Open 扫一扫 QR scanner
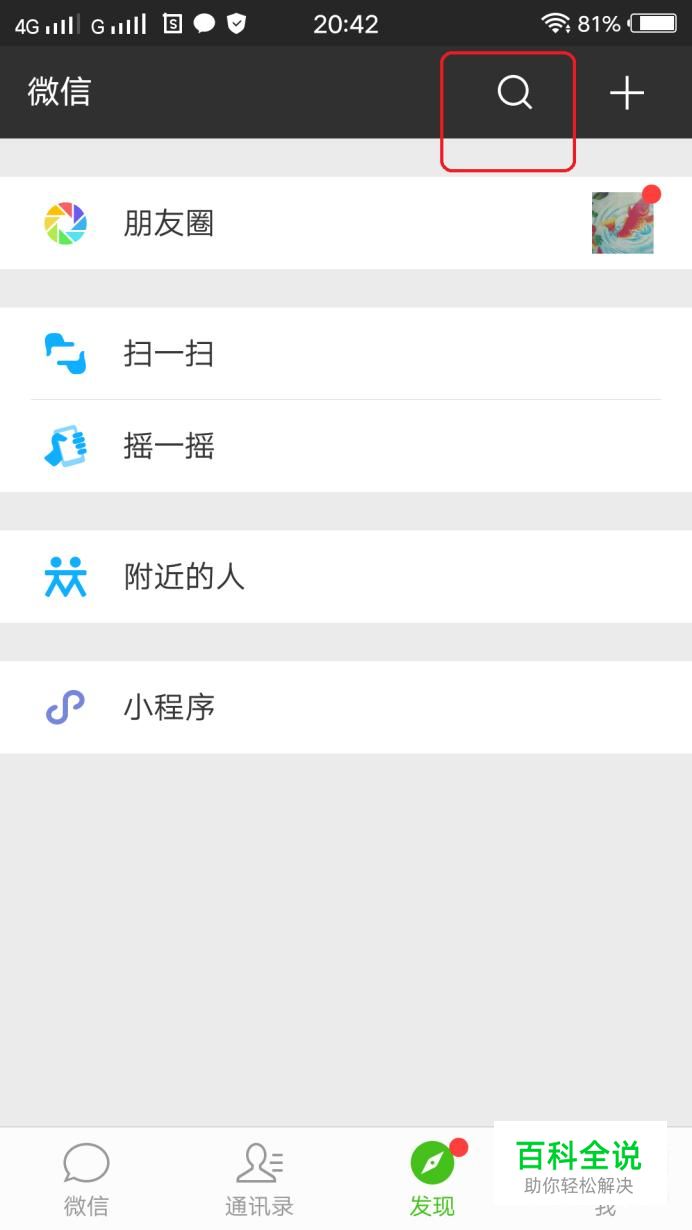 346,353
